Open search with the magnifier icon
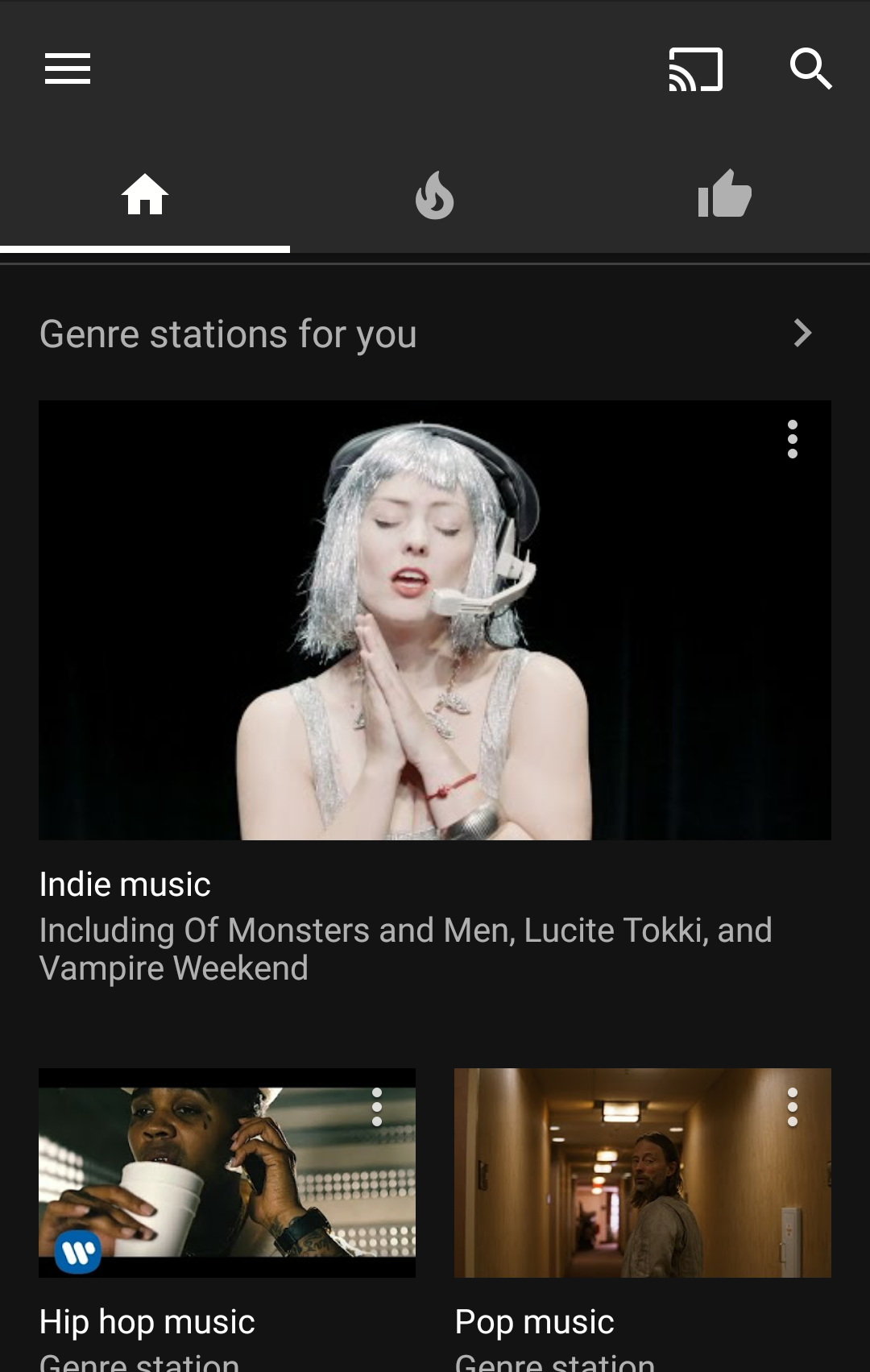870x1372 pixels. 810,68
